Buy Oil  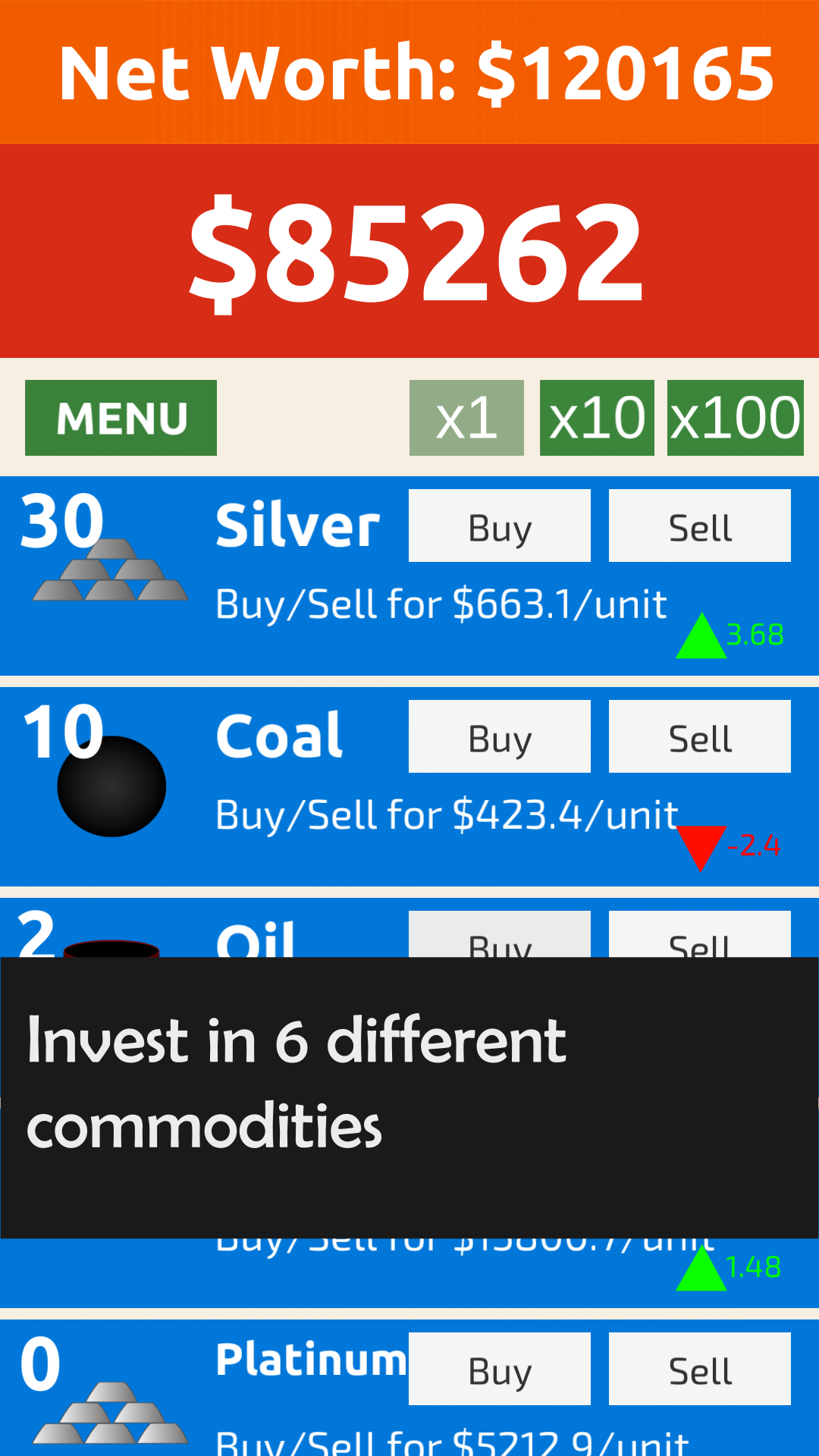coord(500,934)
